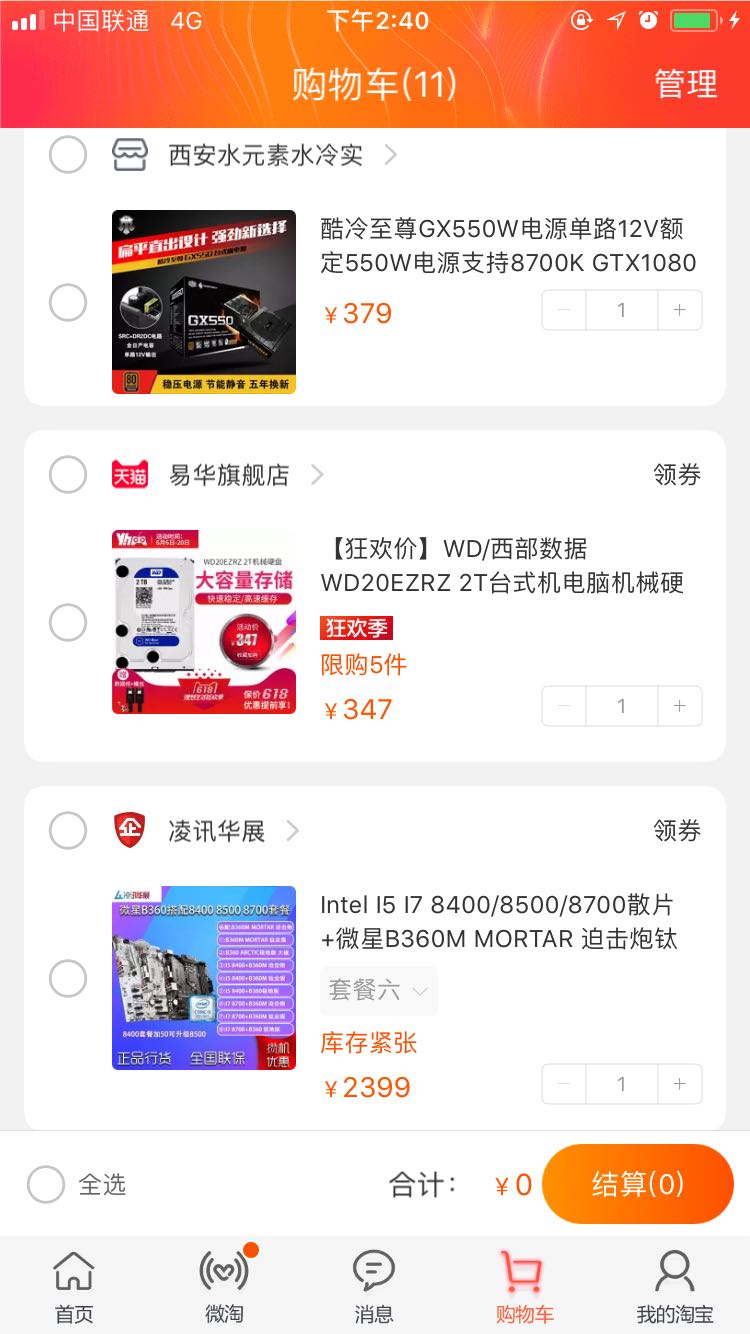The image size is (750, 1334).
Task: Select all items from 易华旗舰店
Action: 68,474
